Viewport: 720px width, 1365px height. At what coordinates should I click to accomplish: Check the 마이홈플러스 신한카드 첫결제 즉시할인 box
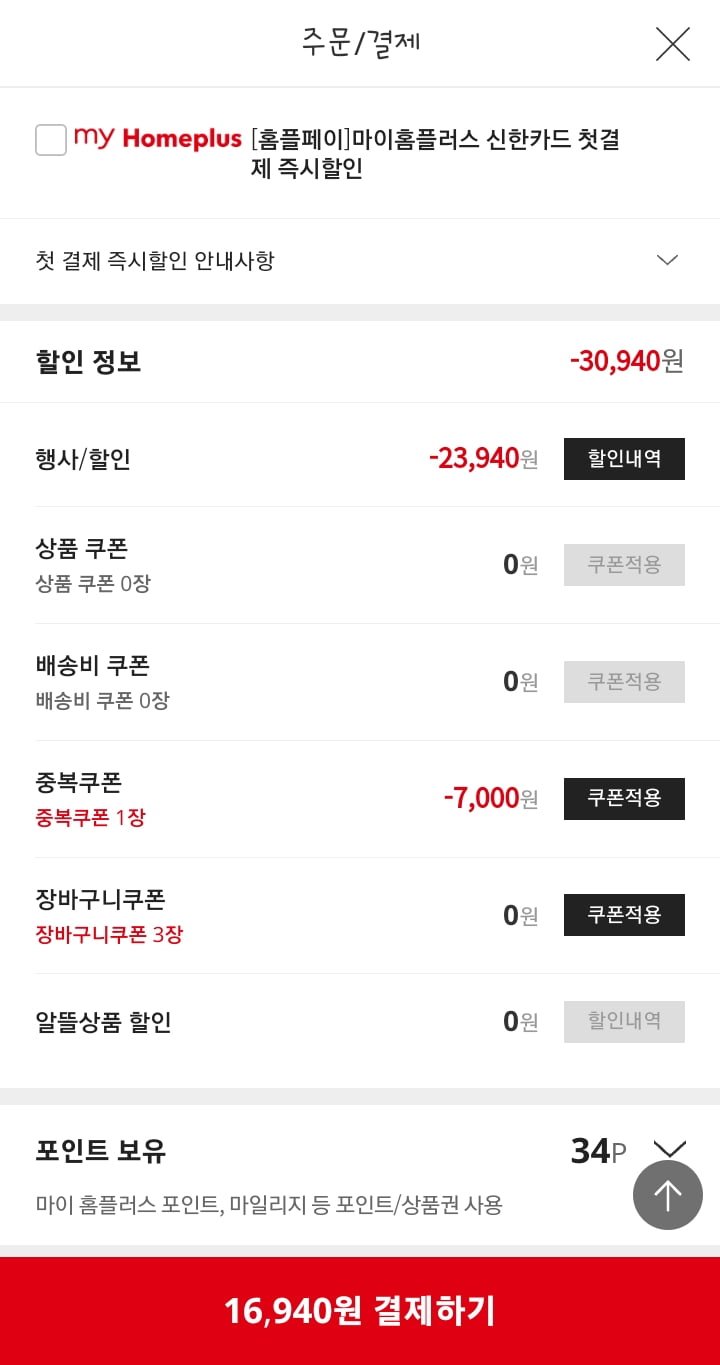(x=51, y=140)
